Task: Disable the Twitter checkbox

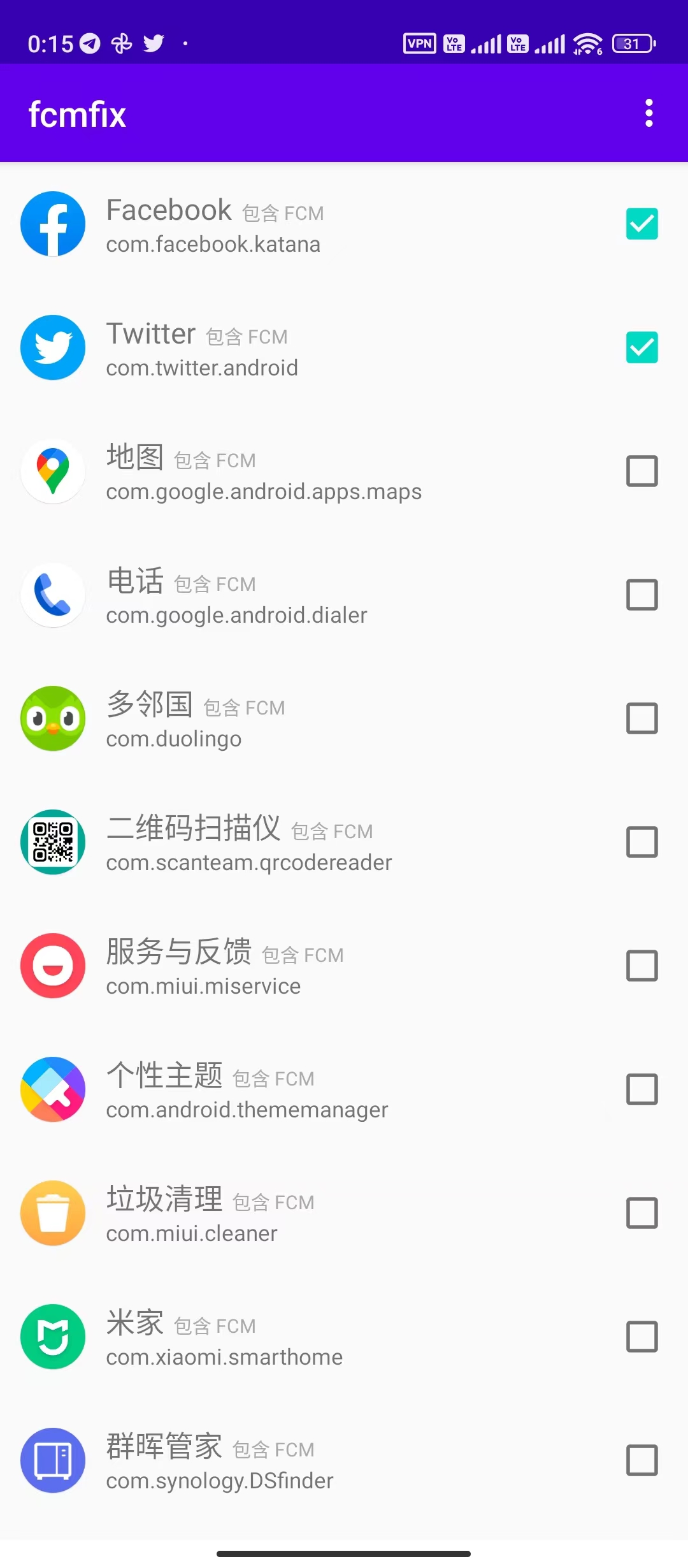Action: pos(641,347)
